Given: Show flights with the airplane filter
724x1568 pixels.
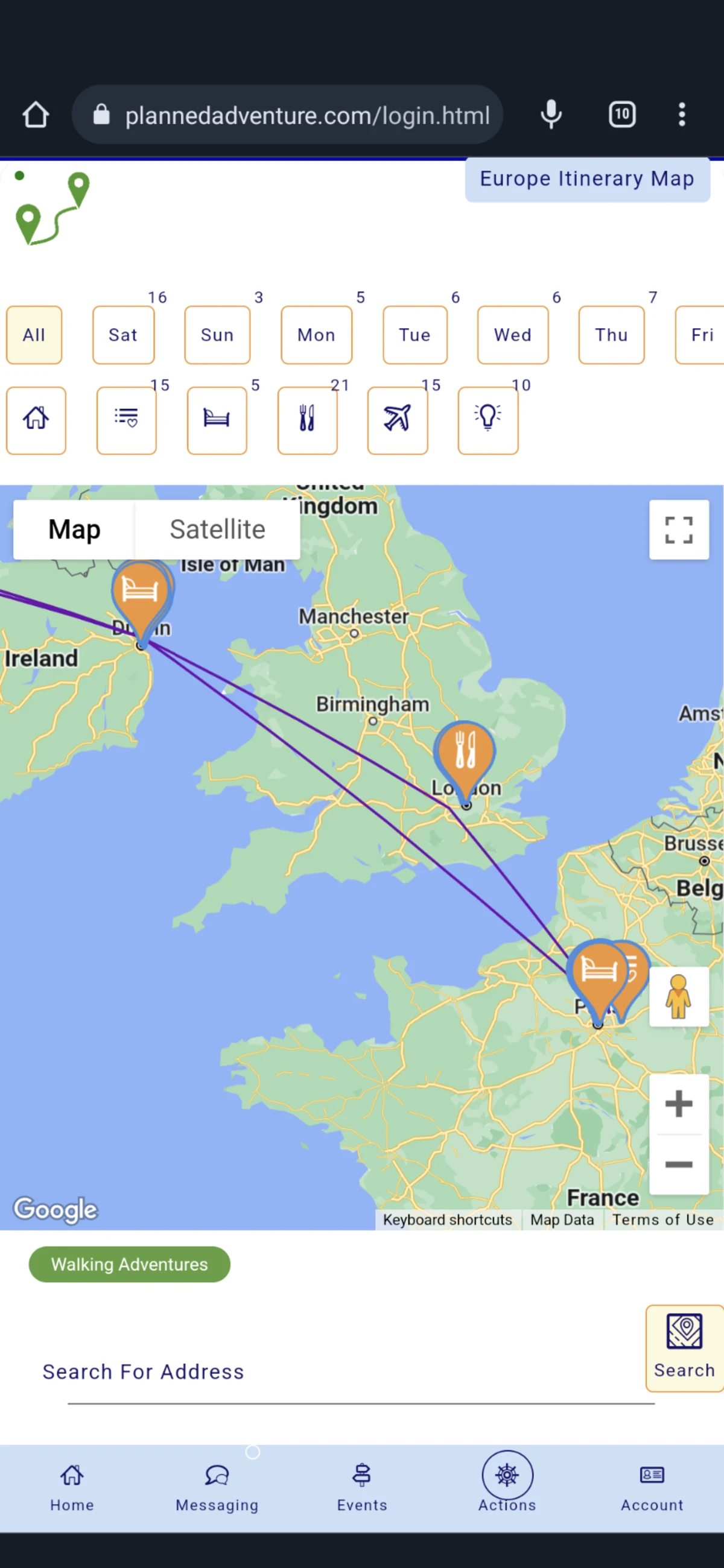Looking at the screenshot, I should point(398,420).
